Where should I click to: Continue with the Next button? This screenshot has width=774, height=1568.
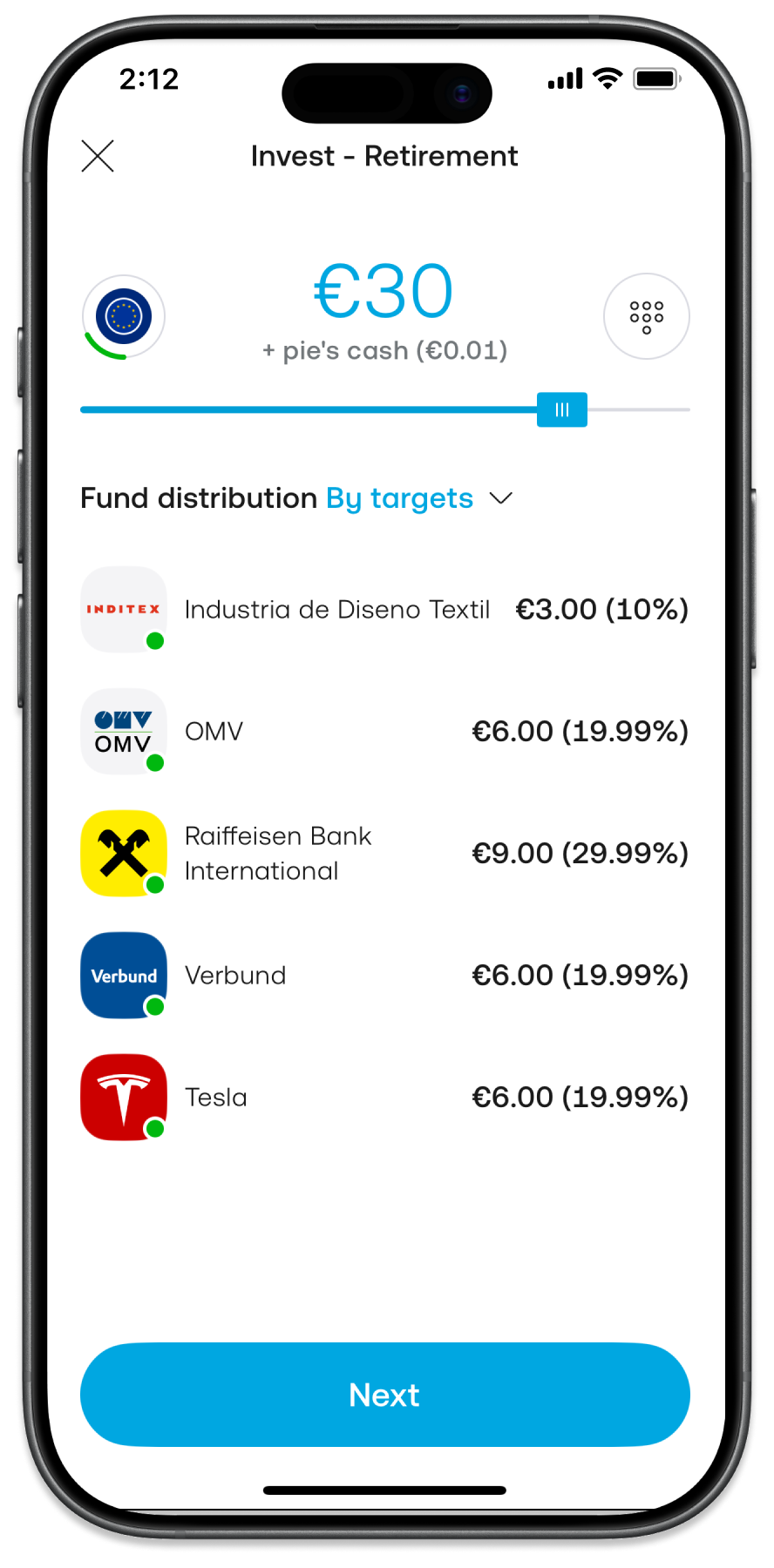384,1395
